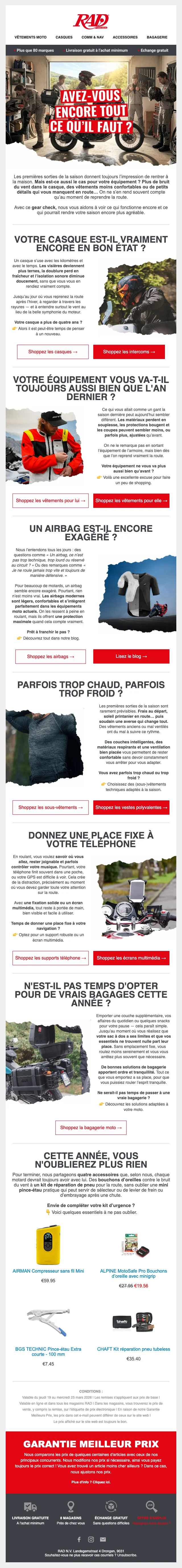Go to the Casques category

tap(64, 37)
